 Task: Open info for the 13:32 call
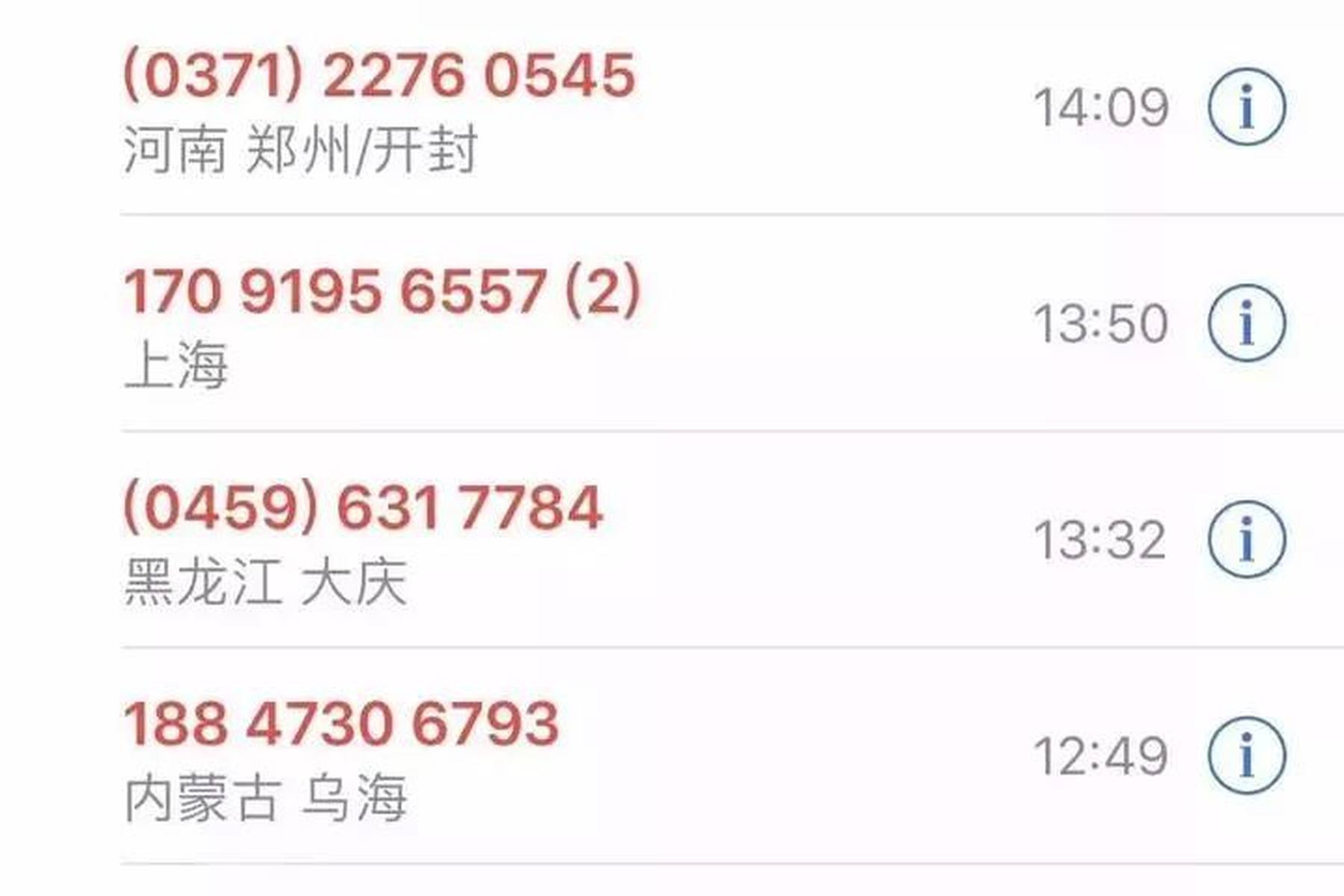pyautogui.click(x=1247, y=539)
